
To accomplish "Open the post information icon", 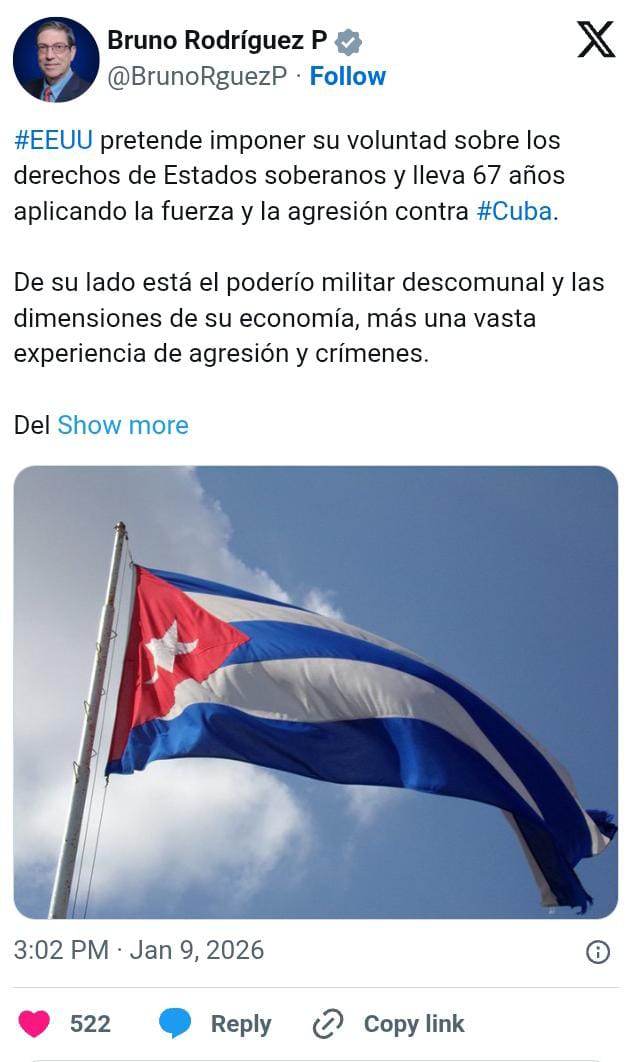I will pos(597,951).
